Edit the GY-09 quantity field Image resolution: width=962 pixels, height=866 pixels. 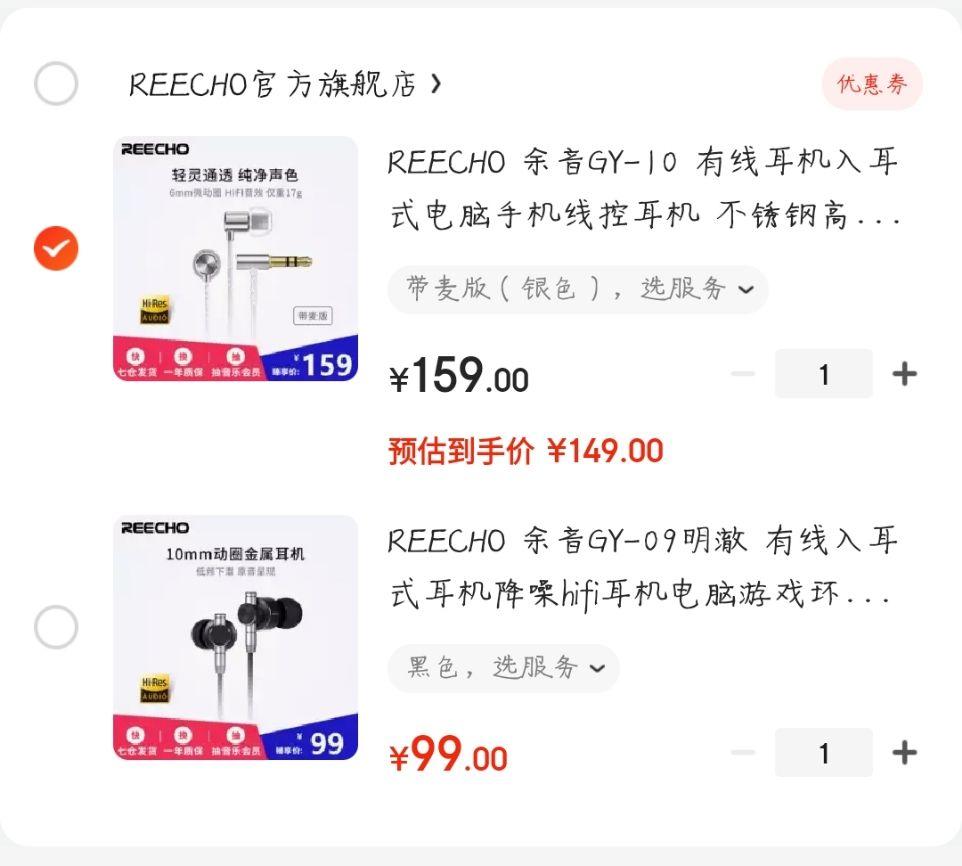click(823, 753)
